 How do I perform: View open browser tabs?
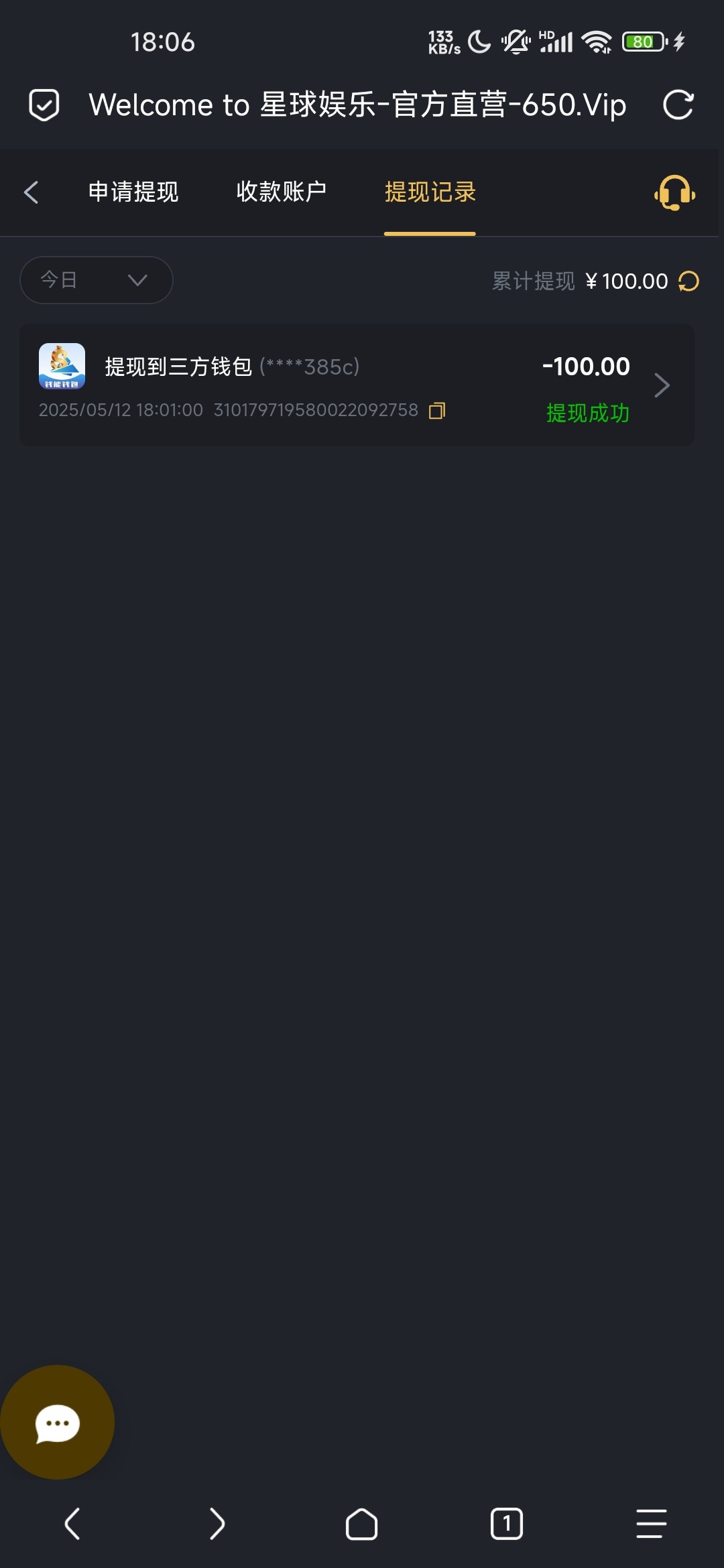pos(506,1524)
